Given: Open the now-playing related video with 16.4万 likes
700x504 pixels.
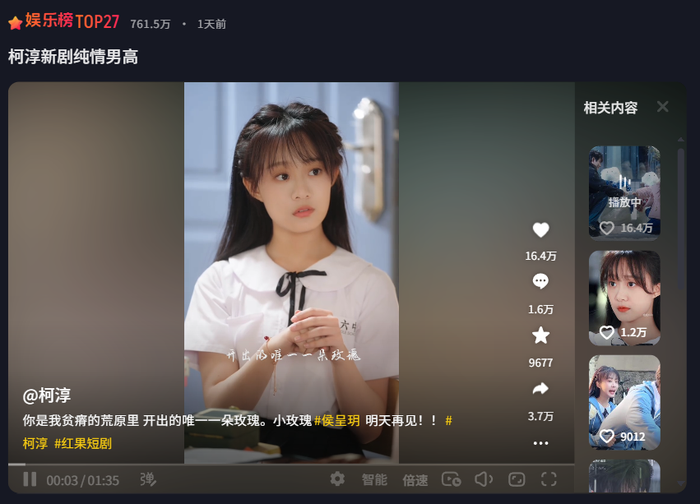Looking at the screenshot, I should point(624,191).
